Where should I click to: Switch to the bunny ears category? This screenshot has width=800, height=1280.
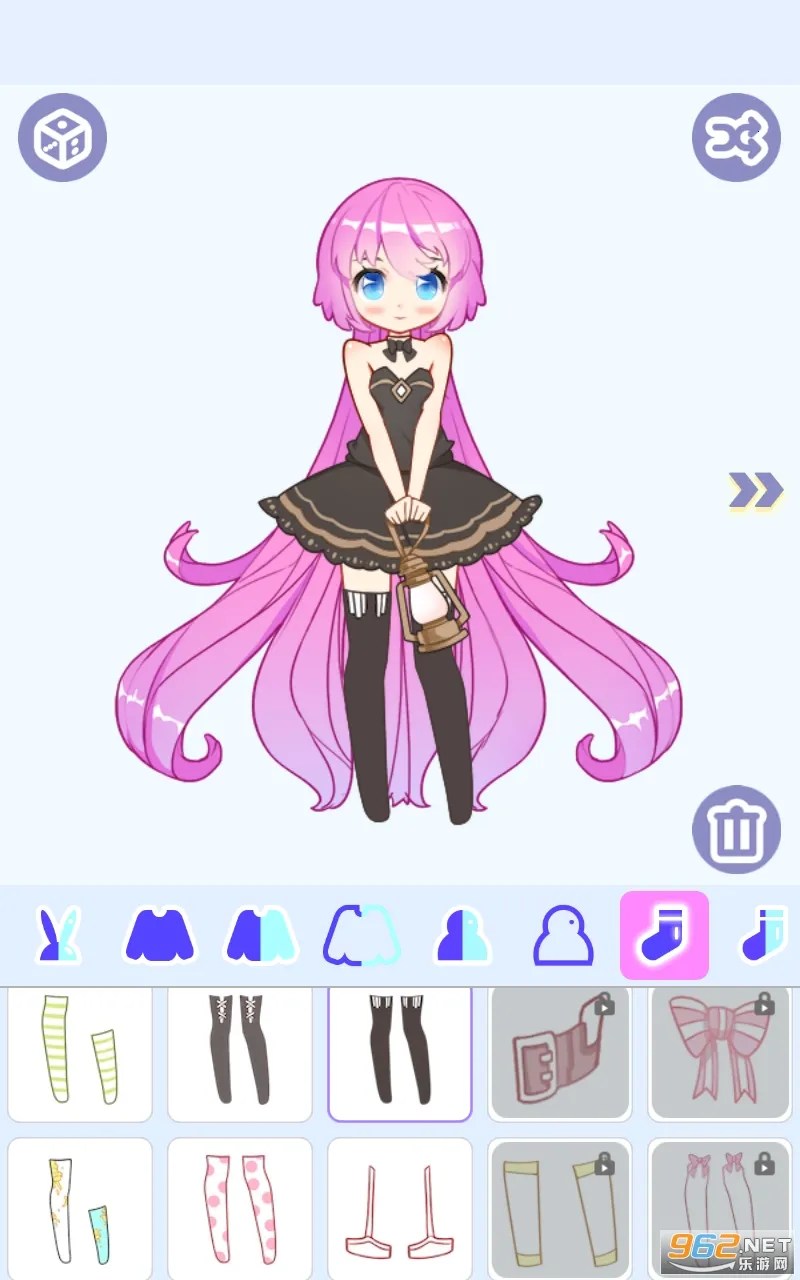click(x=57, y=935)
